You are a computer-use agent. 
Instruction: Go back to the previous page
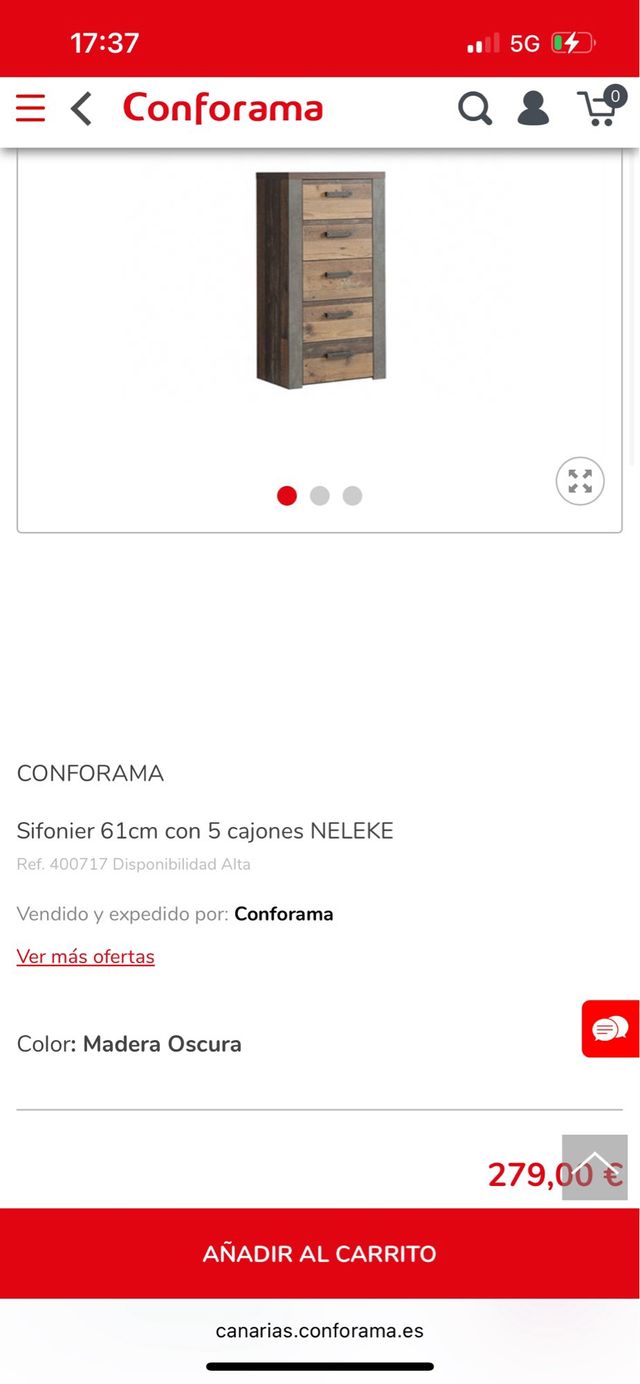pyautogui.click(x=82, y=108)
